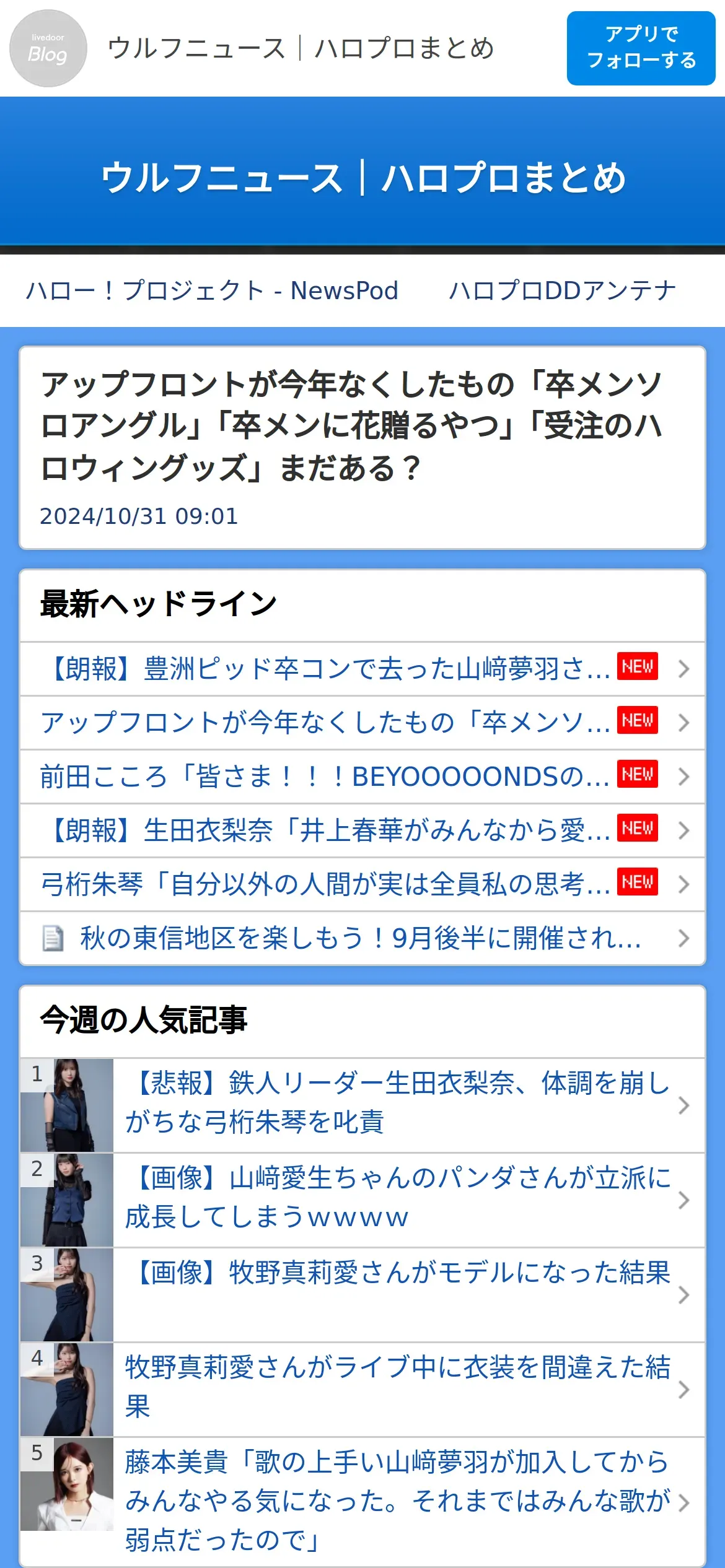The width and height of the screenshot is (725, 1568).
Task: Open headline 【朗報】豊洲ピッド卒コンで去った山﨑夢羽さ…
Action: click(x=362, y=669)
